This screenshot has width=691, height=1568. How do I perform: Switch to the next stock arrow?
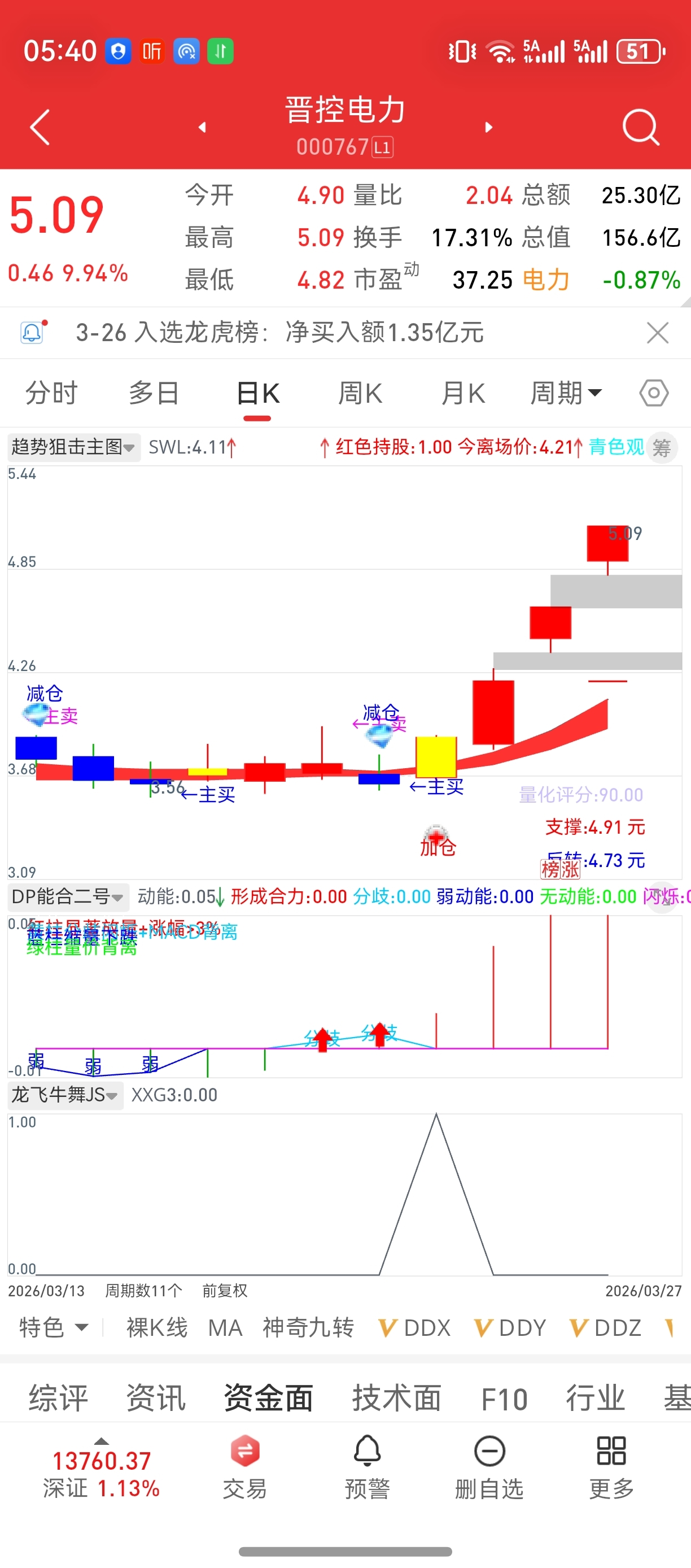[x=488, y=127]
